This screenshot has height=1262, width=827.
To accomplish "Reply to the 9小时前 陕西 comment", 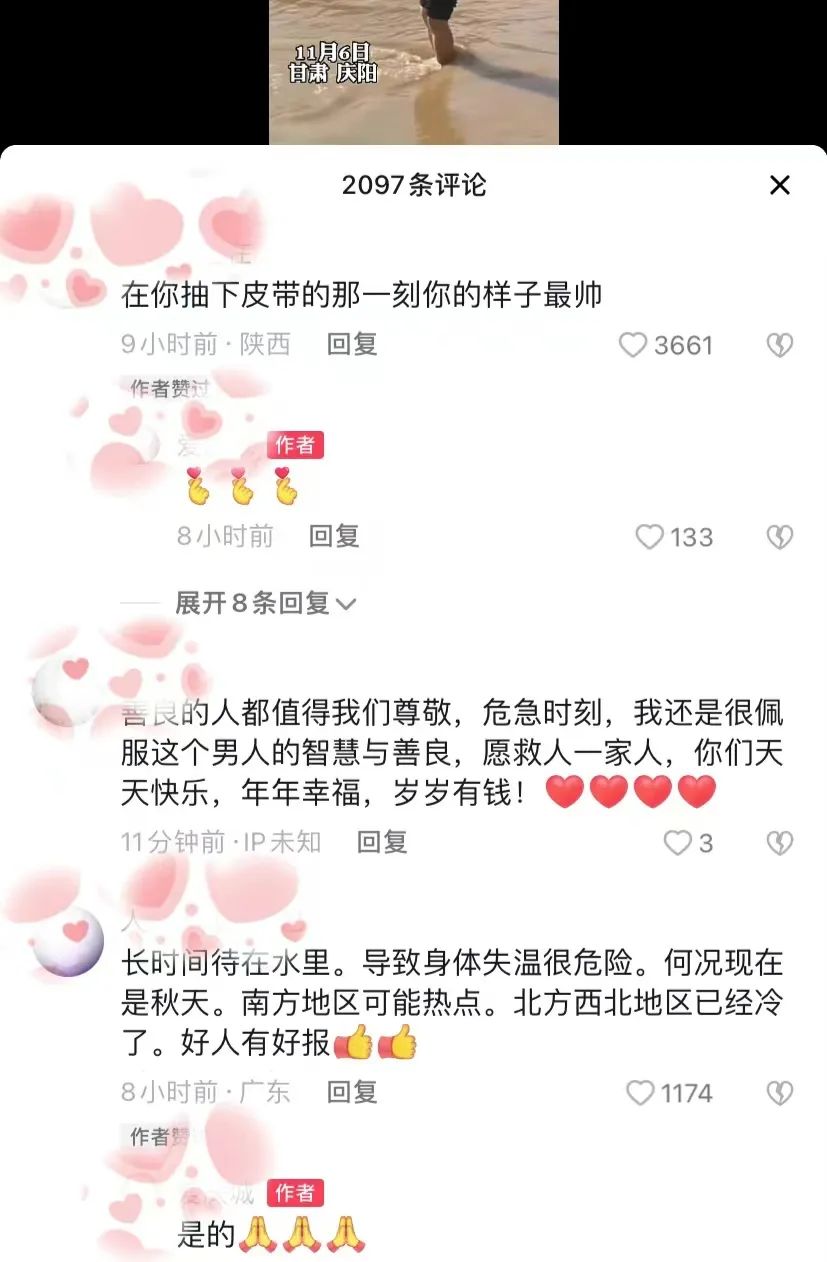I will (352, 344).
